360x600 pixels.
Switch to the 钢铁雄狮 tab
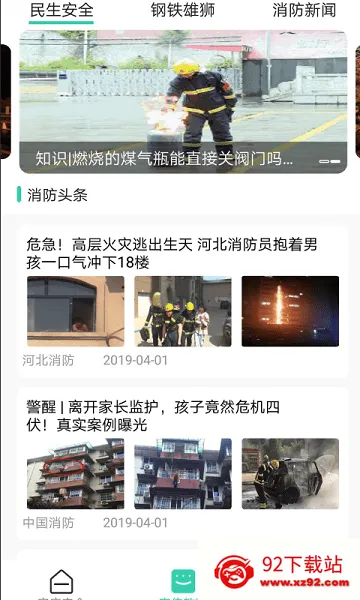pyautogui.click(x=182, y=11)
